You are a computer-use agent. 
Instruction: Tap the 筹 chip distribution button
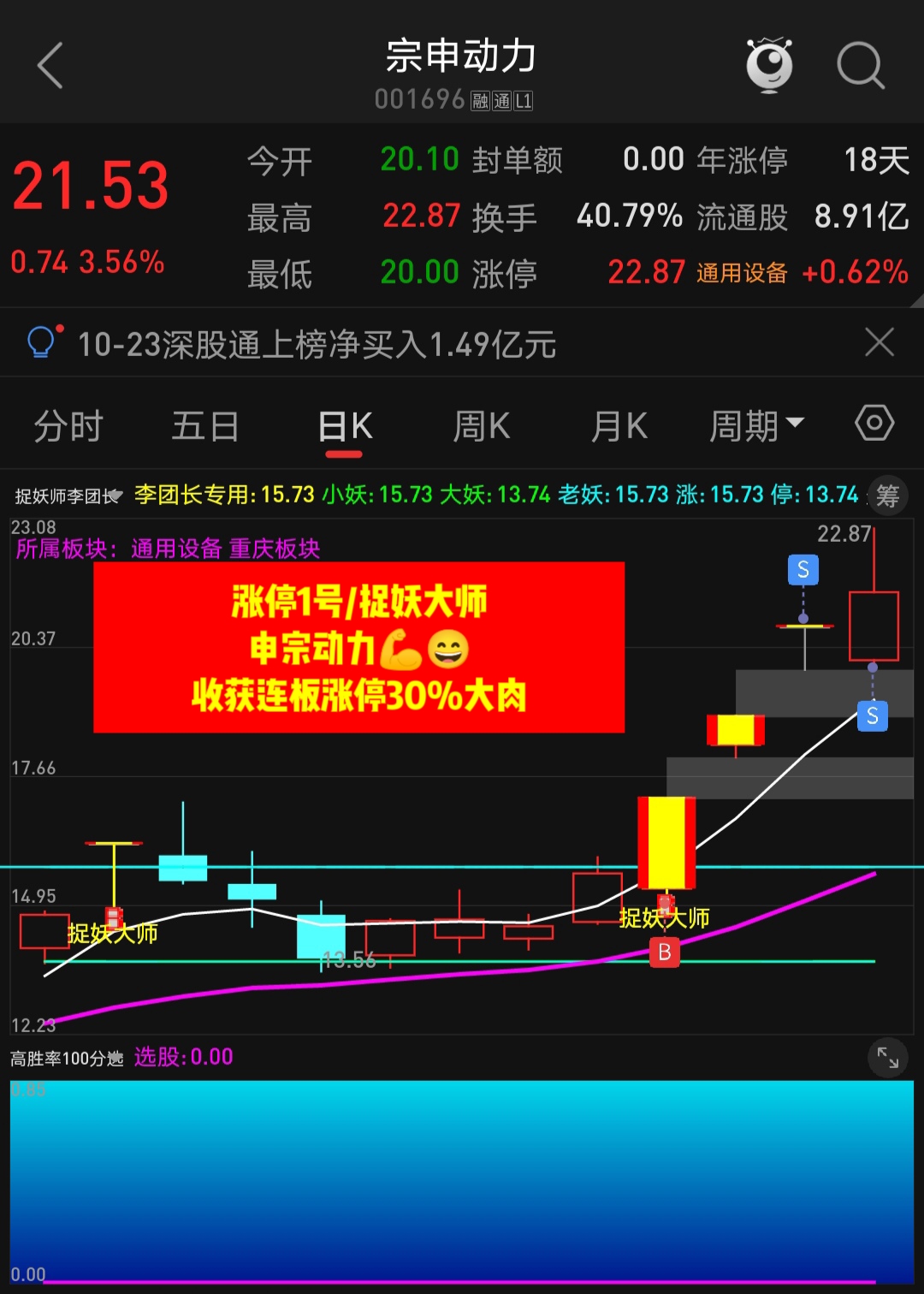(x=887, y=496)
